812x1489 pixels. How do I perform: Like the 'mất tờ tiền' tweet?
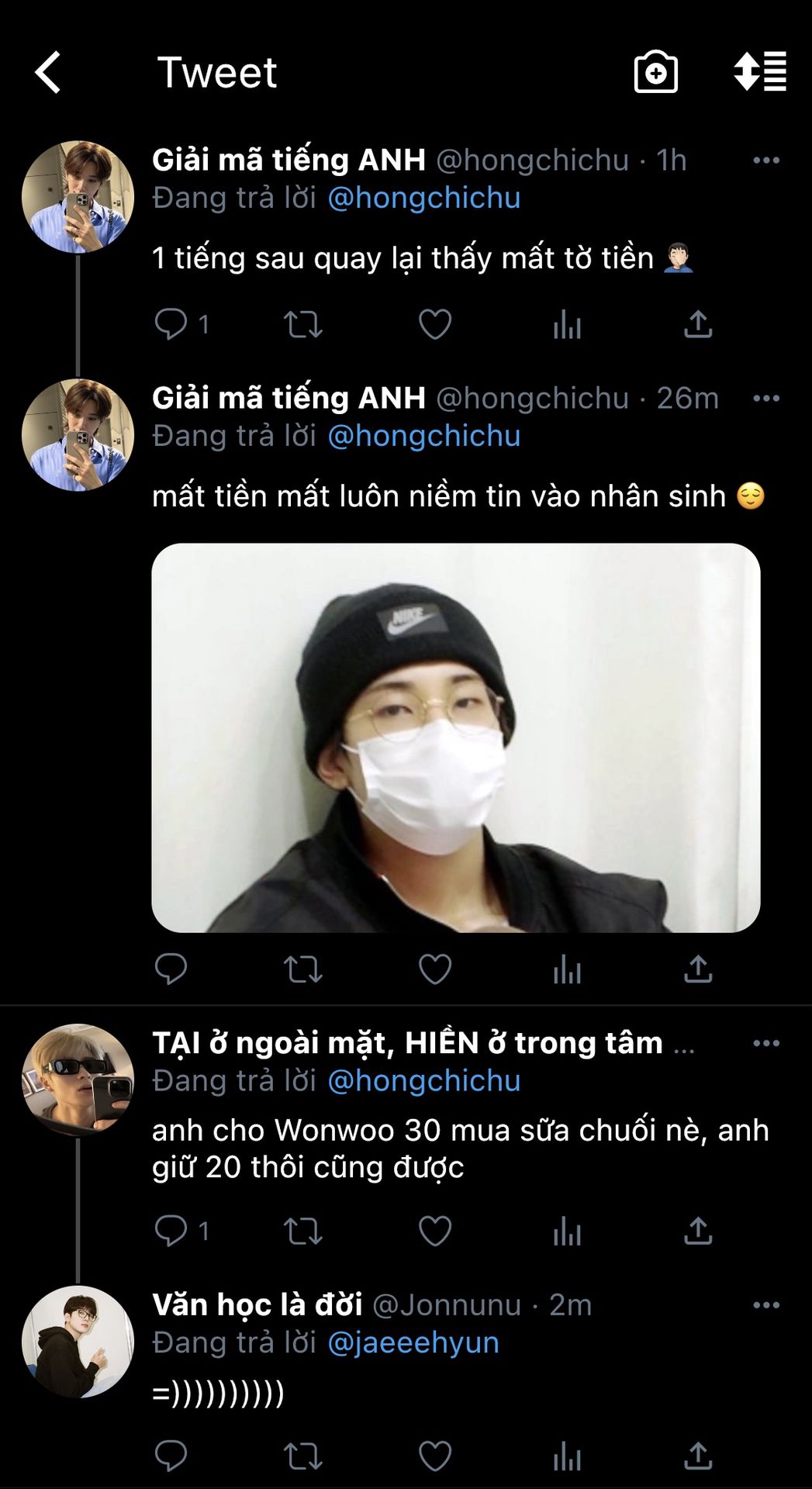point(434,324)
